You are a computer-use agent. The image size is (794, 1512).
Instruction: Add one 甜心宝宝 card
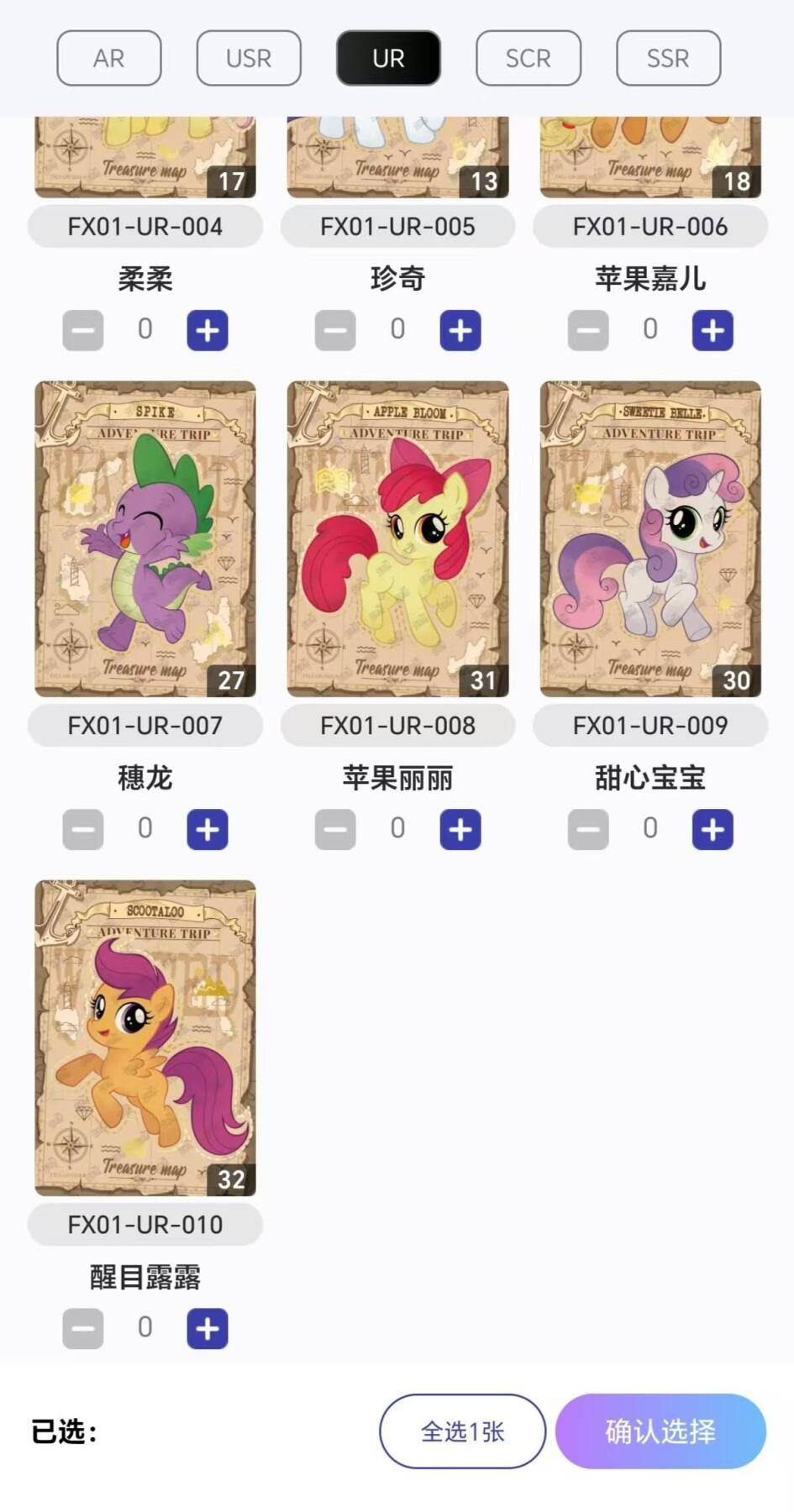712,829
